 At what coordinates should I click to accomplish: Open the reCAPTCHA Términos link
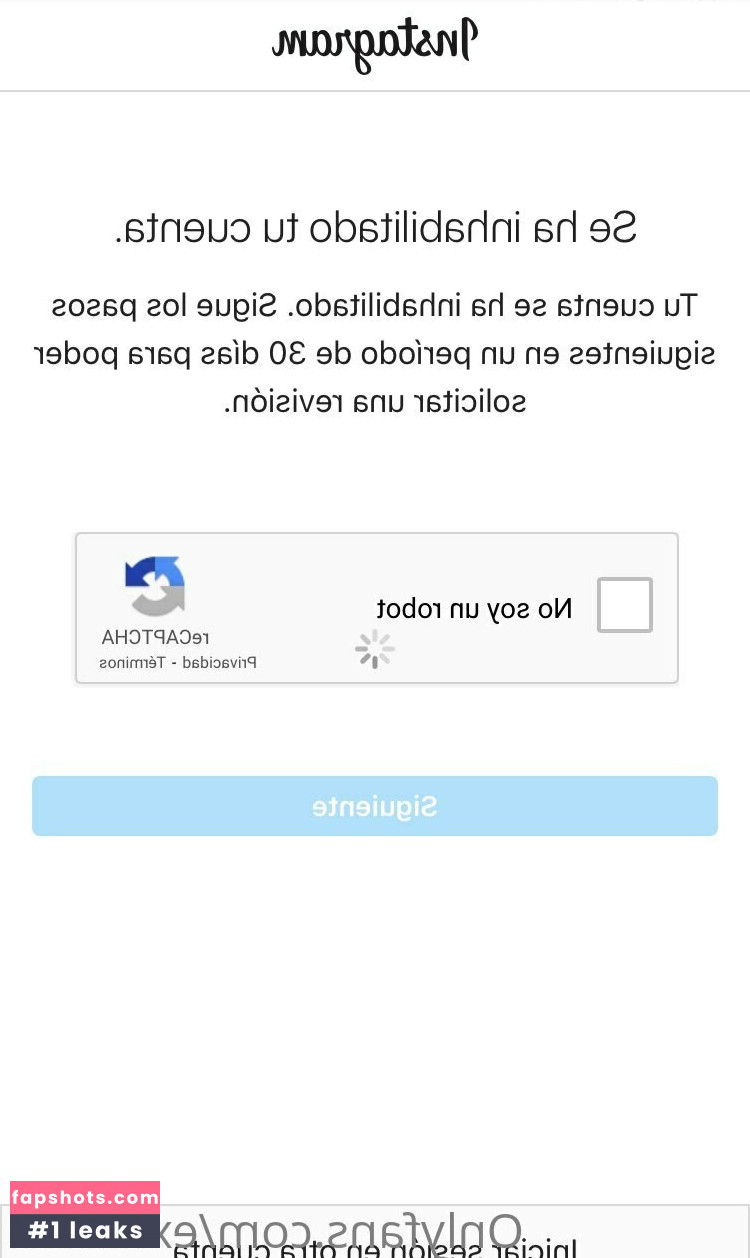(130, 663)
